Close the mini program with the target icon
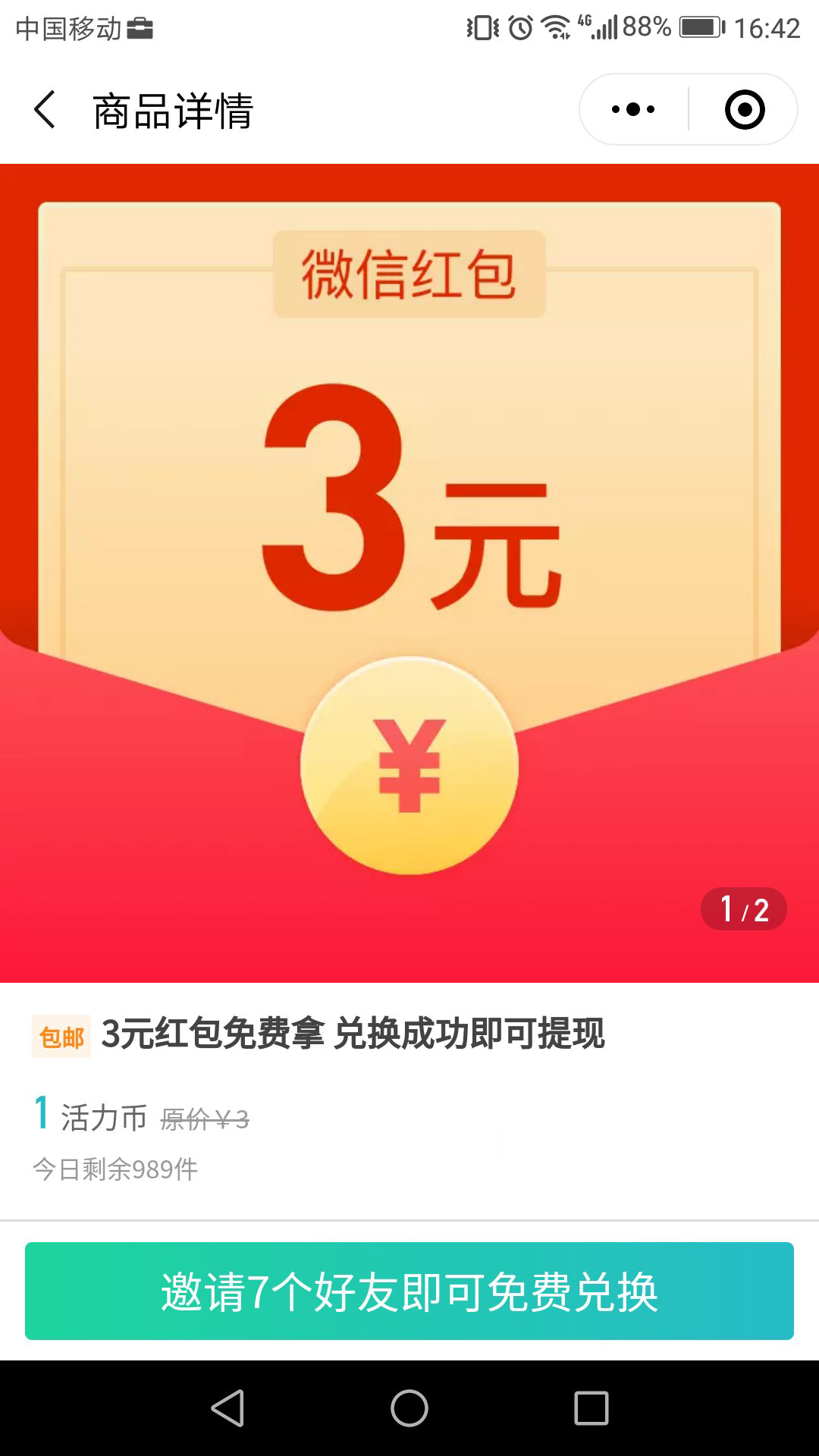The image size is (819, 1456). pyautogui.click(x=745, y=110)
